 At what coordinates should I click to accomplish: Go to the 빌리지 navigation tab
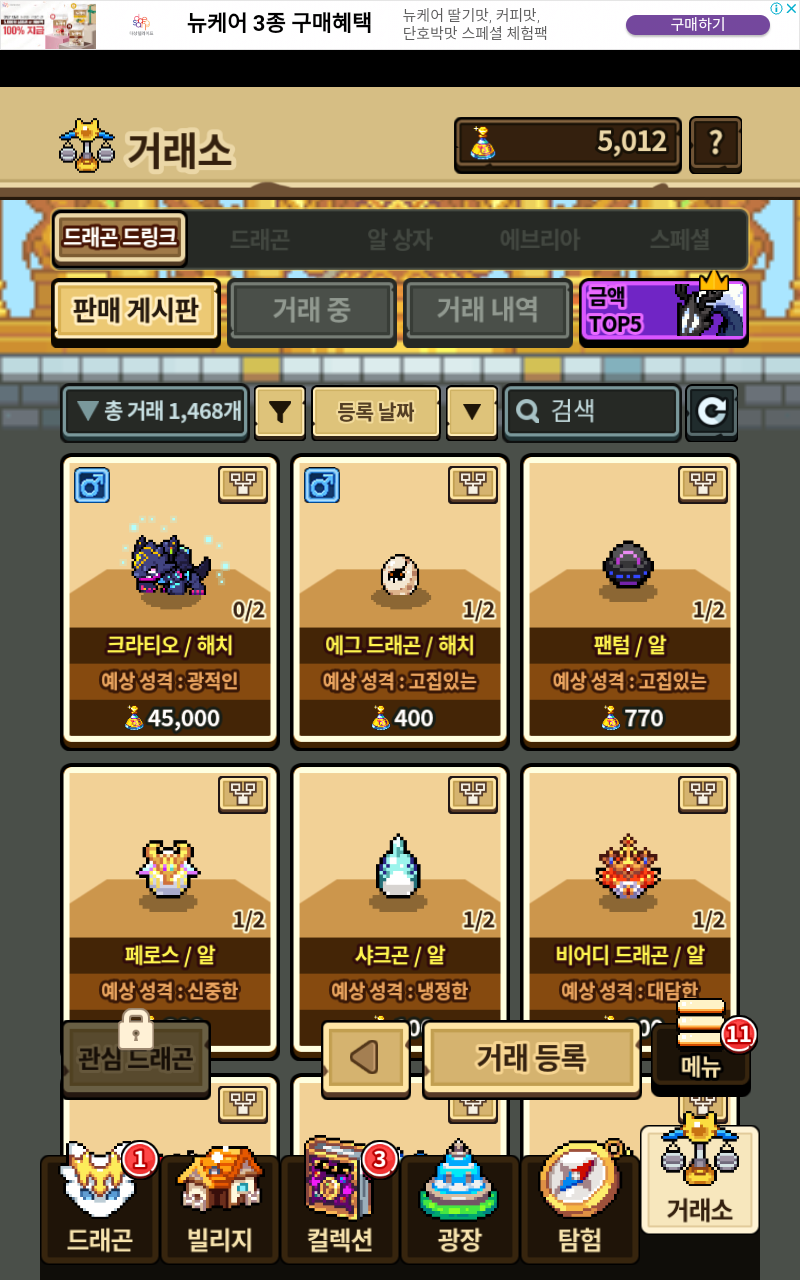(220, 1210)
